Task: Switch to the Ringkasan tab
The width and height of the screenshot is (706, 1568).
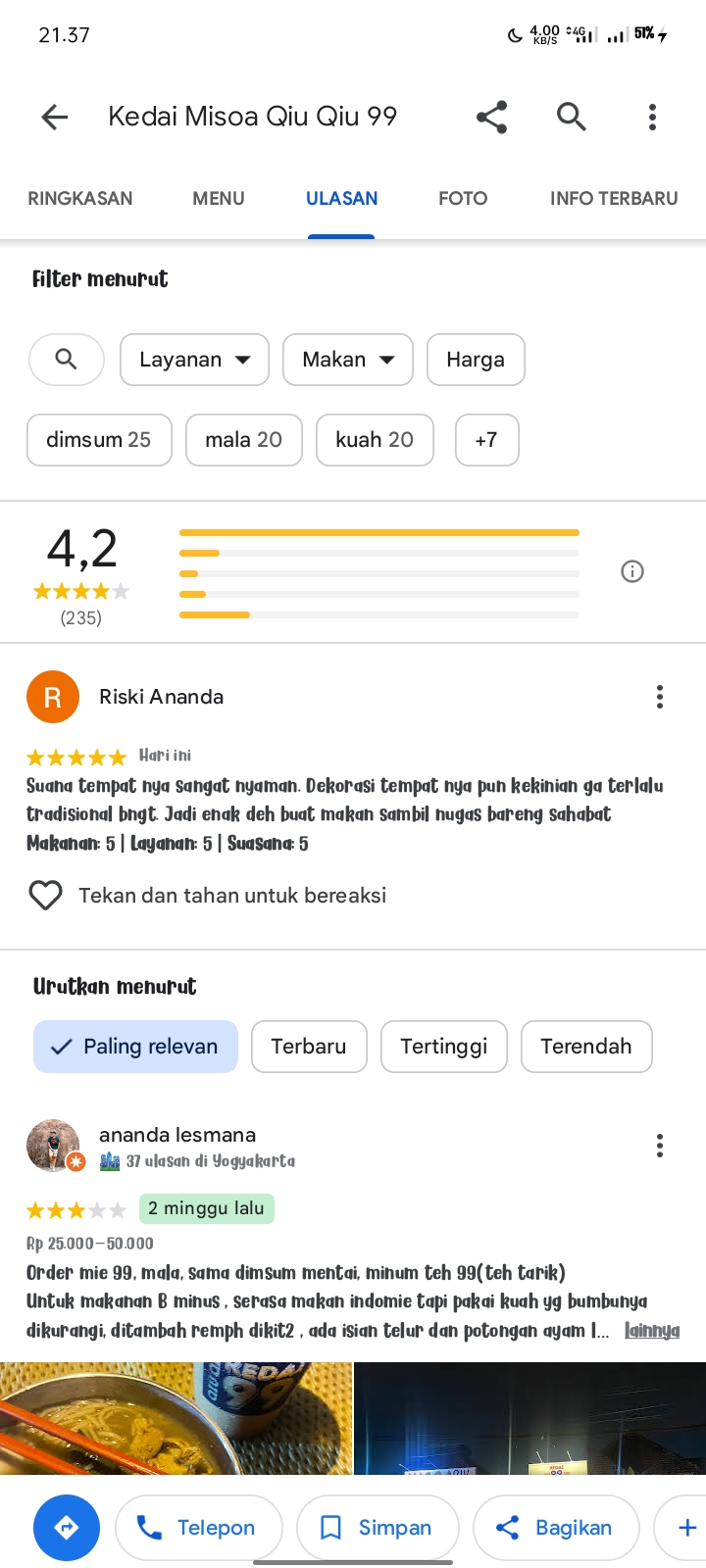Action: coord(80,198)
